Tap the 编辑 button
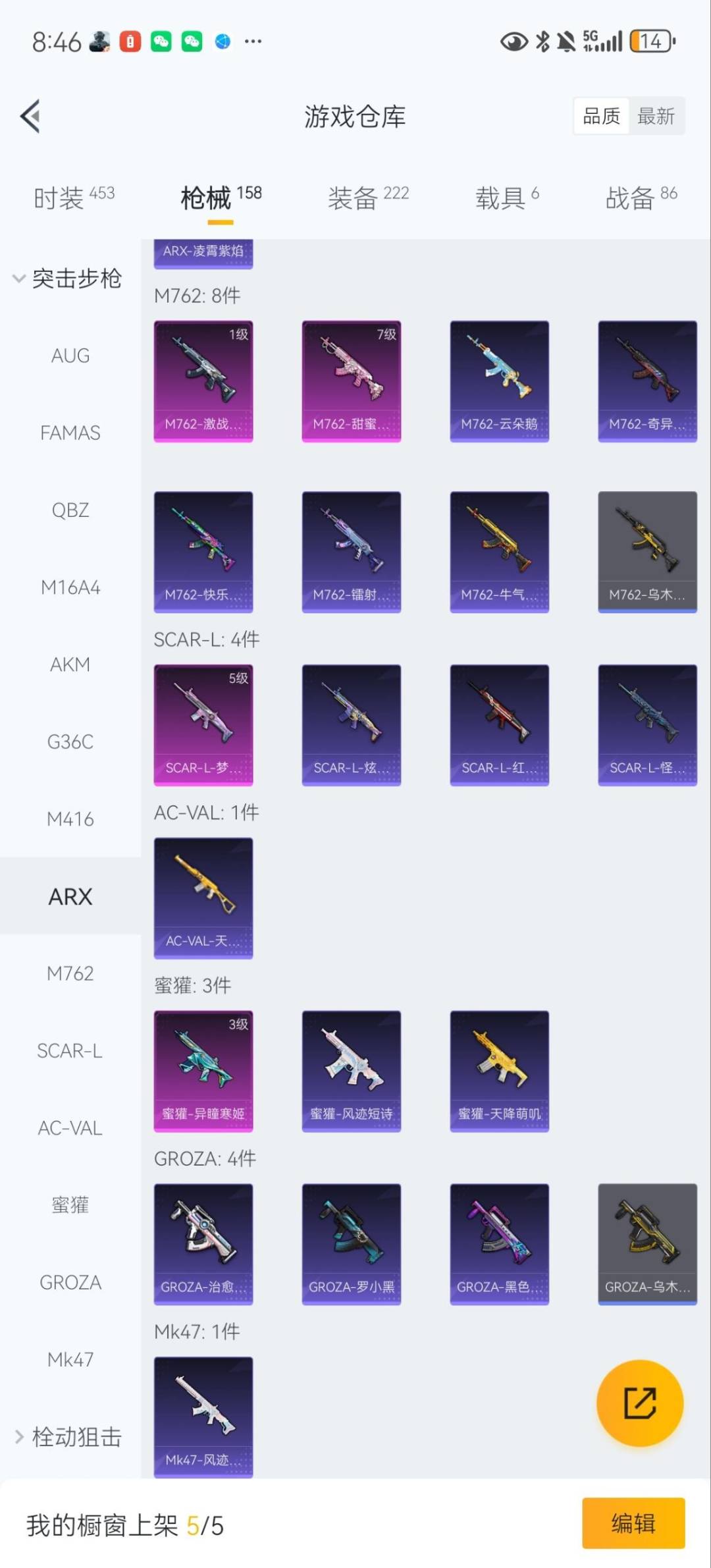 pyautogui.click(x=633, y=1523)
